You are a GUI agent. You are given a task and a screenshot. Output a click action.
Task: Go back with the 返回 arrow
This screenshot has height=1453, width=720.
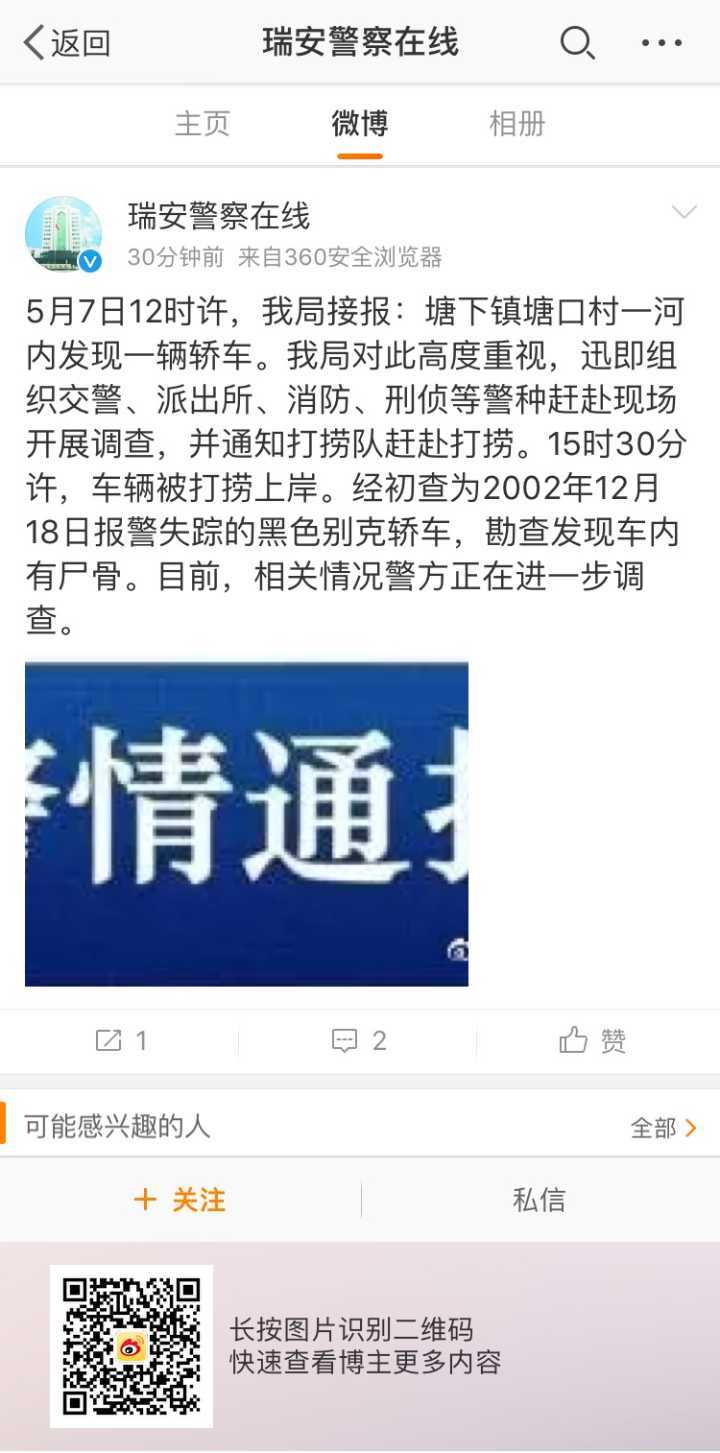(x=66, y=43)
